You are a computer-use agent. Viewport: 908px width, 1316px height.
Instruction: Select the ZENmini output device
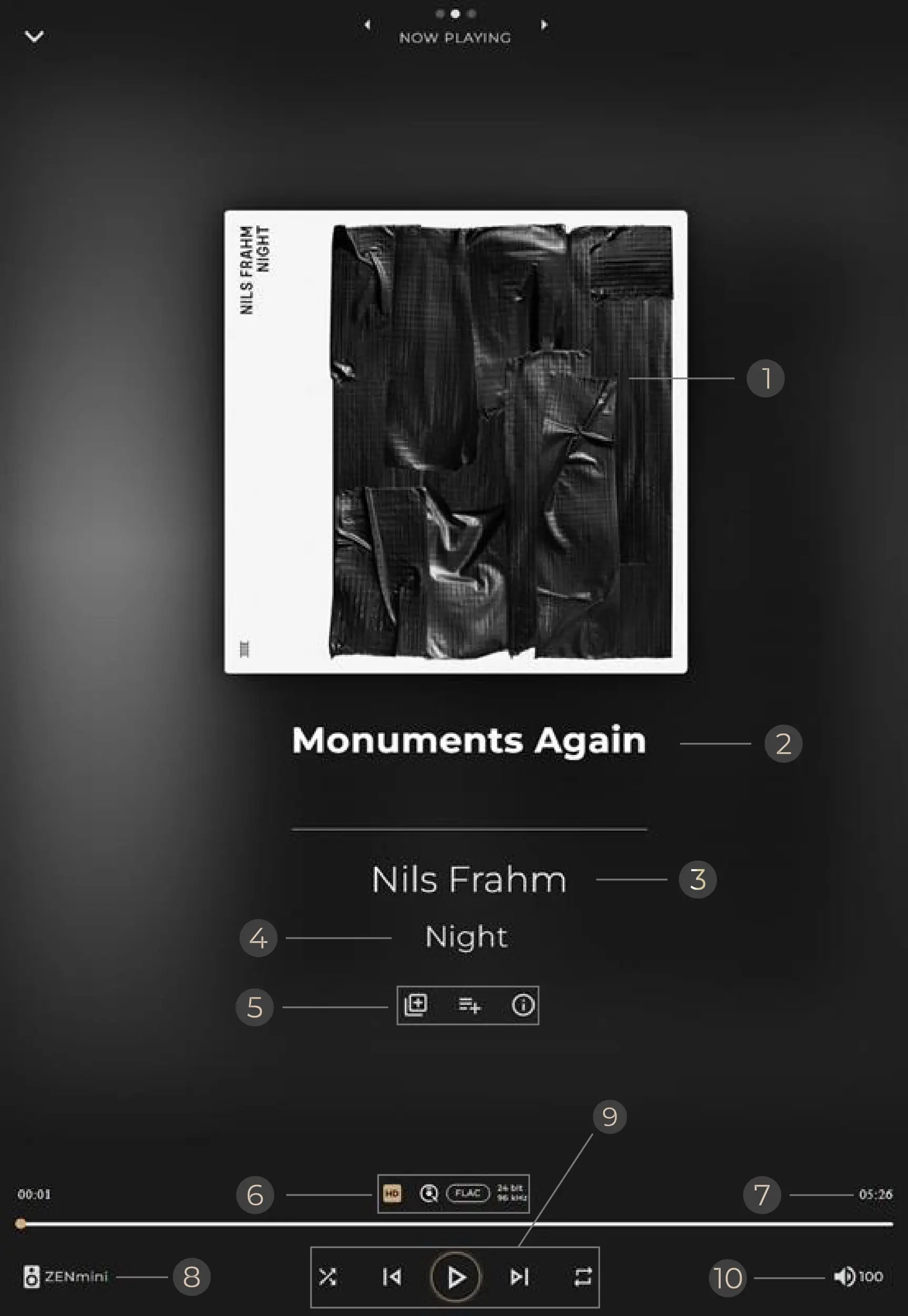pos(65,1276)
